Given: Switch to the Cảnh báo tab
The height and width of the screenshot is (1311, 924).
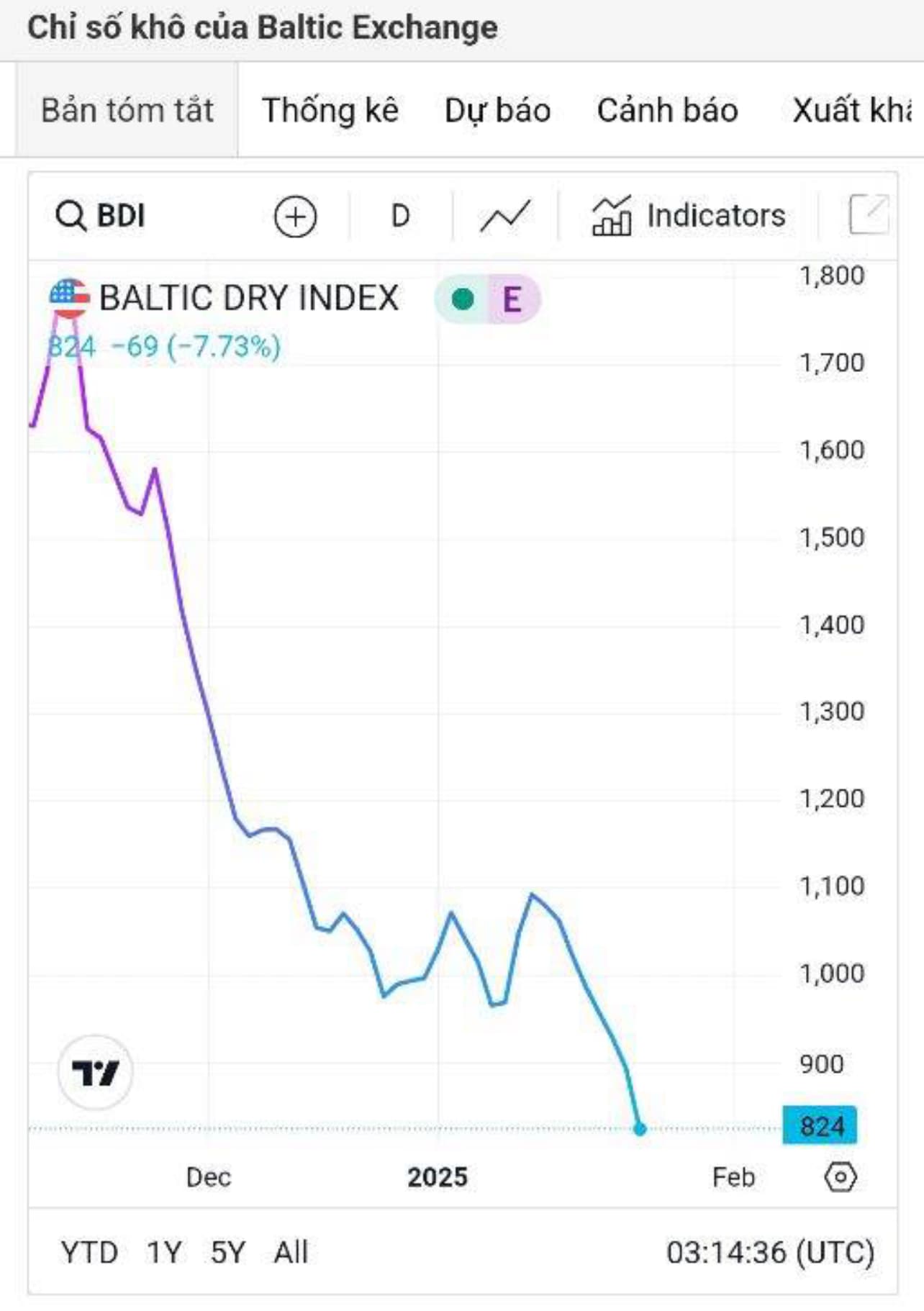Looking at the screenshot, I should click(x=667, y=111).
